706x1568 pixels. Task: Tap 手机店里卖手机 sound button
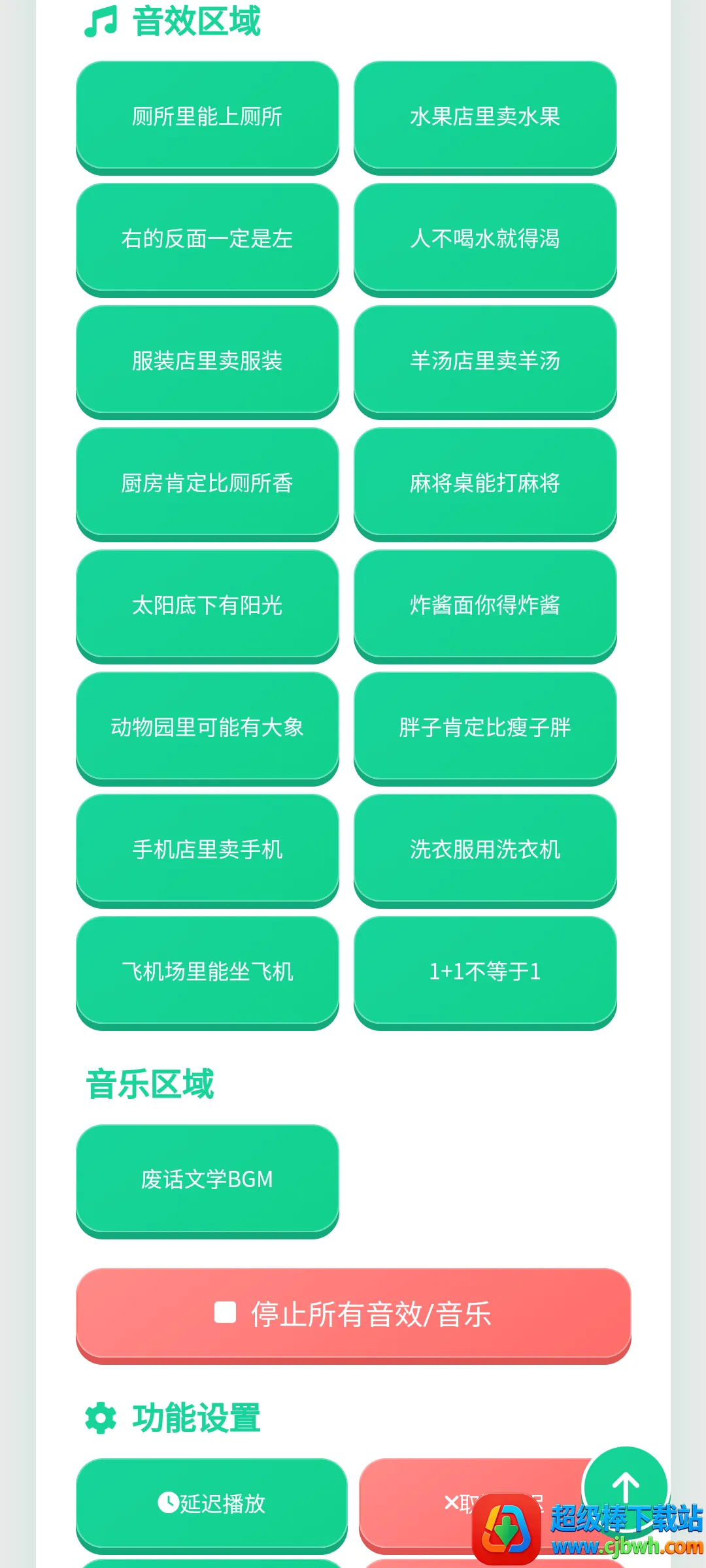(x=207, y=850)
